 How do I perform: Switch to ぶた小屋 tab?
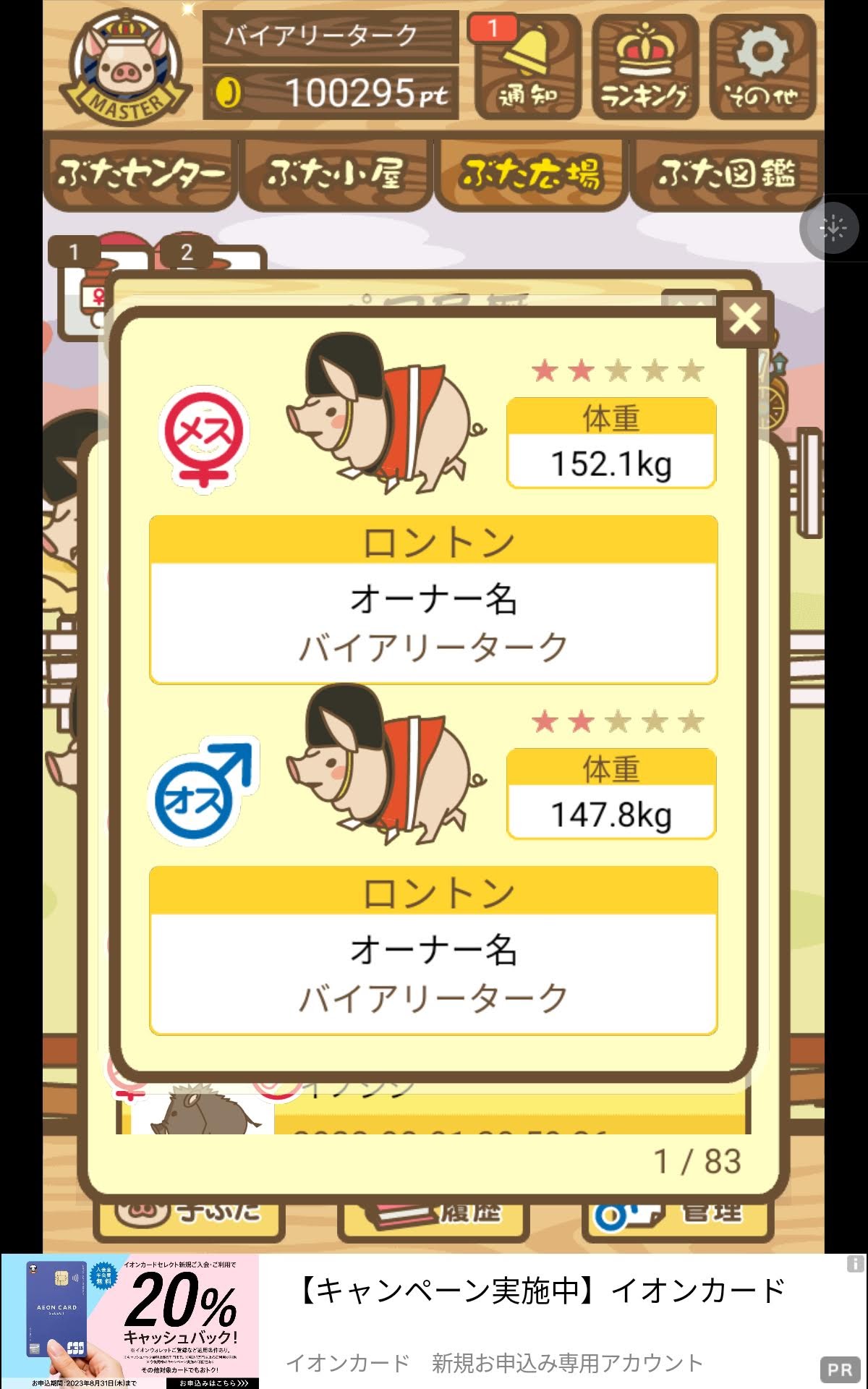[336, 174]
